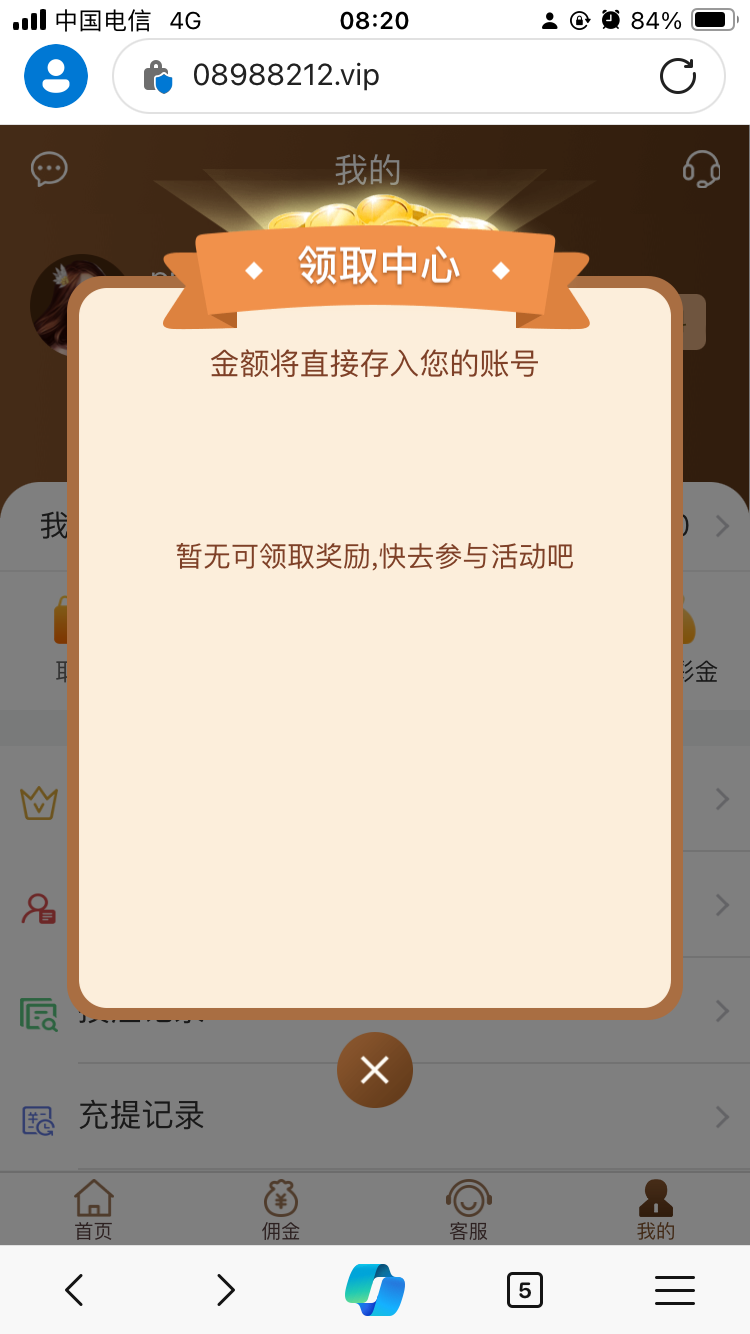This screenshot has height=1334, width=750.
Task: Close the 领取中心 popup
Action: (x=375, y=1070)
